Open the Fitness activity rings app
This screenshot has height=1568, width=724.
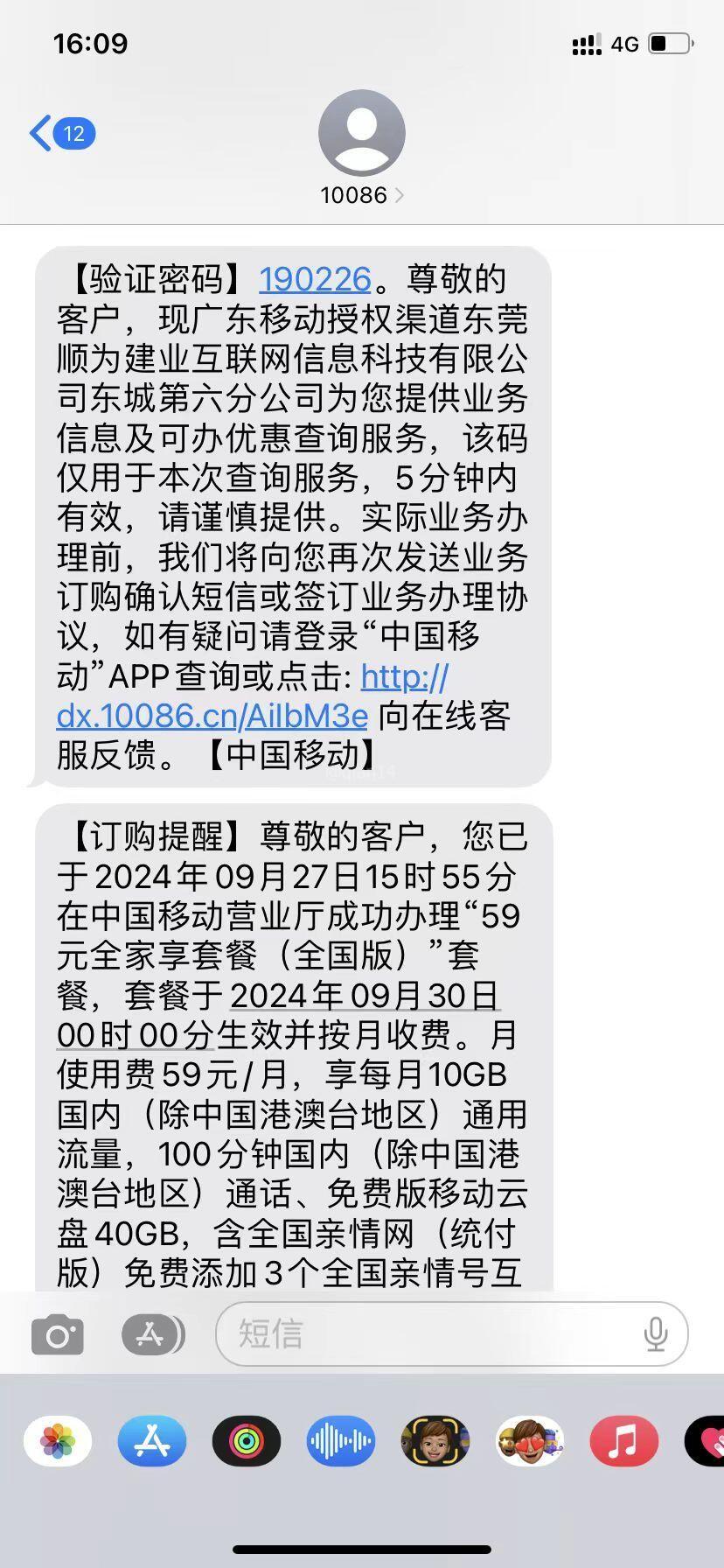pyautogui.click(x=247, y=1441)
